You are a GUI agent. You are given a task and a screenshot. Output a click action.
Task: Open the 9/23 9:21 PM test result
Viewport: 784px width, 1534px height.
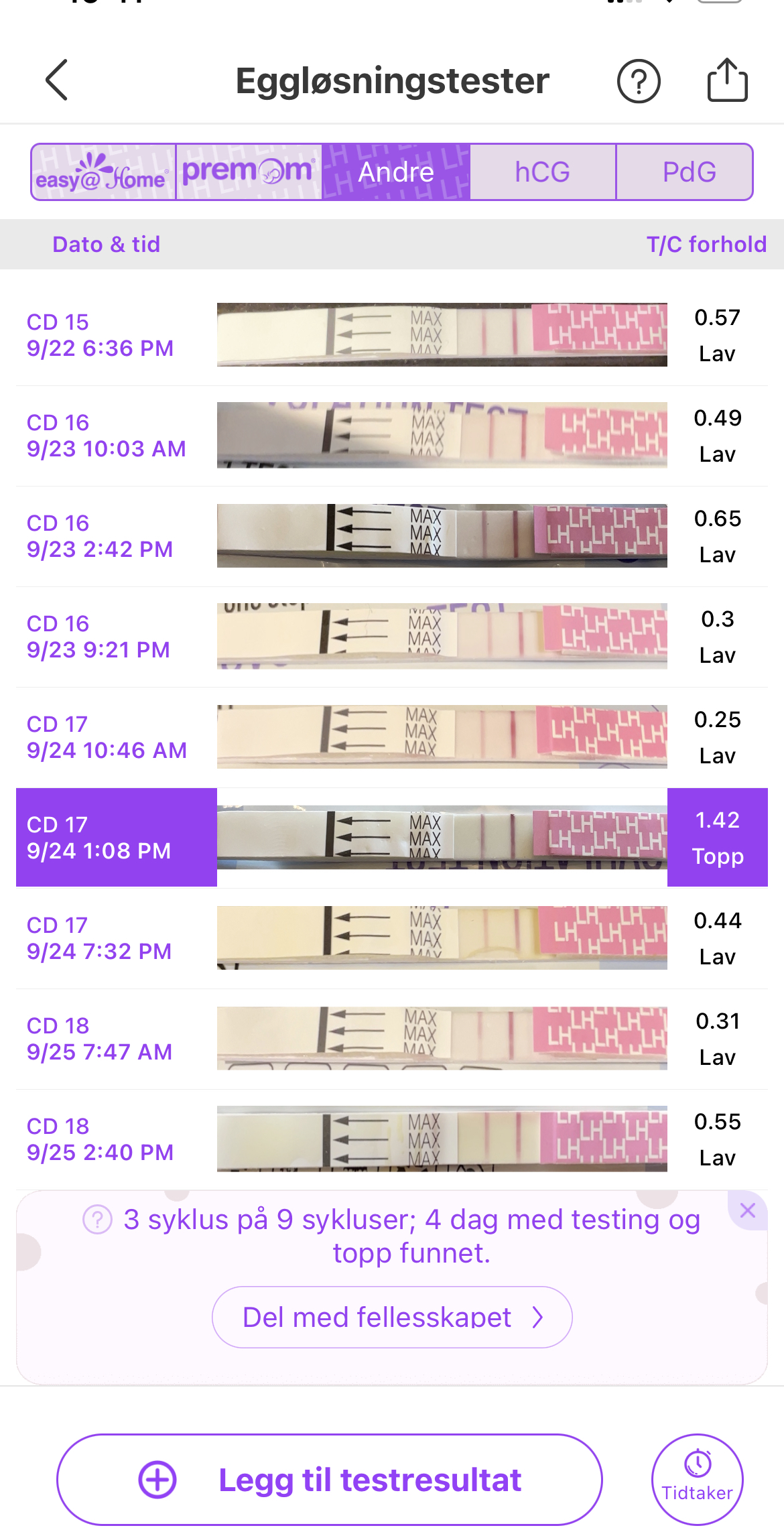[392, 637]
